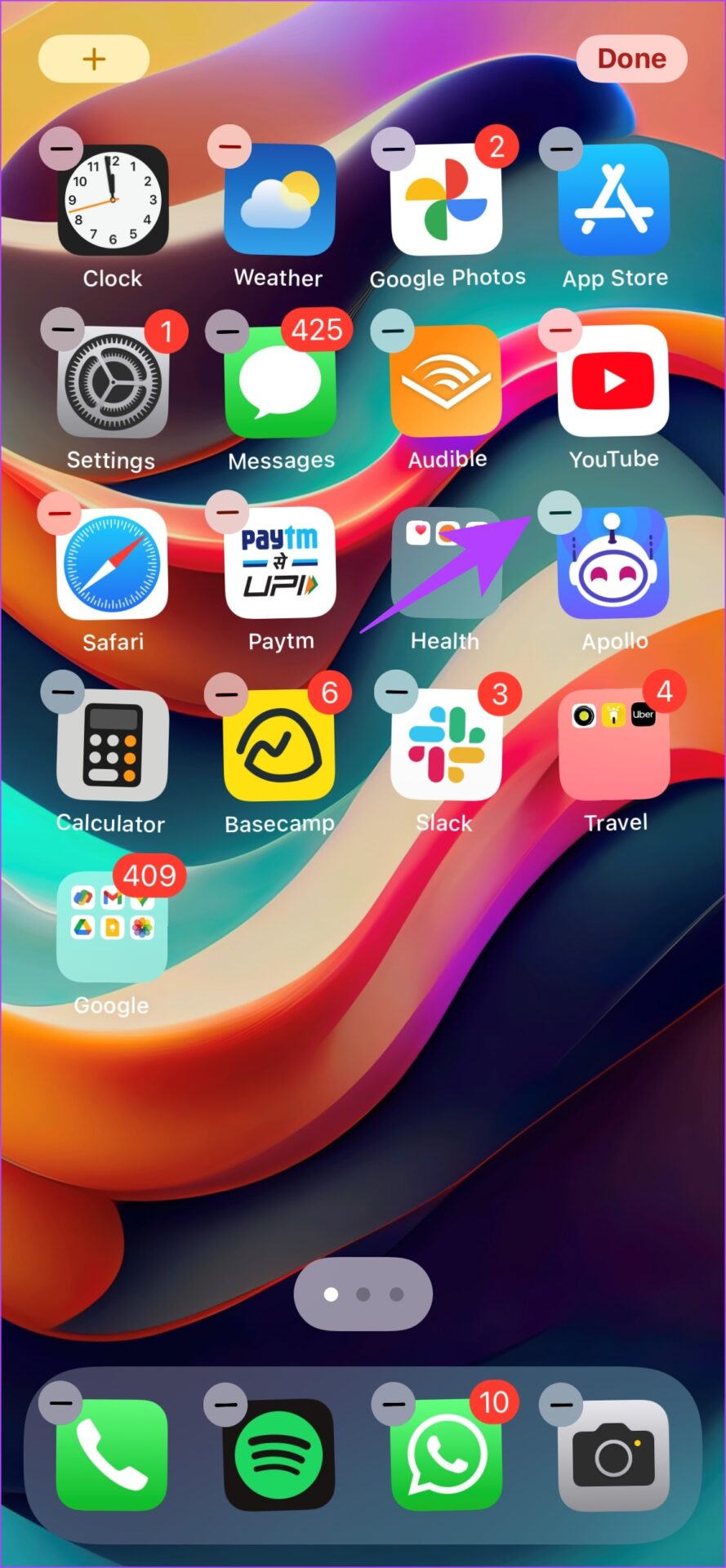The image size is (726, 1568).
Task: Open the Travel folder
Action: (x=614, y=744)
